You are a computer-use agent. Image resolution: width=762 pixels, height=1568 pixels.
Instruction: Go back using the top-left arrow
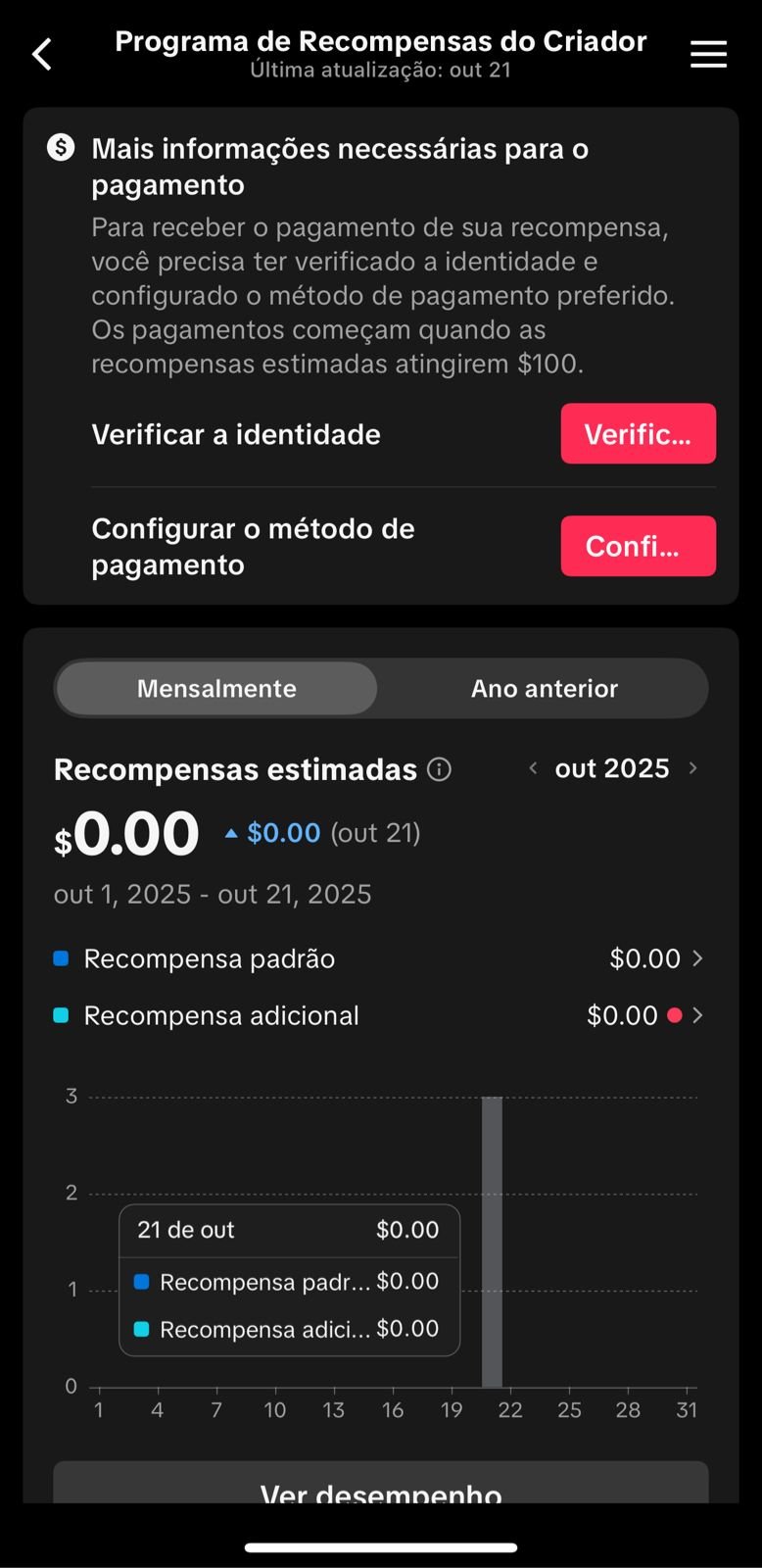pos(42,55)
